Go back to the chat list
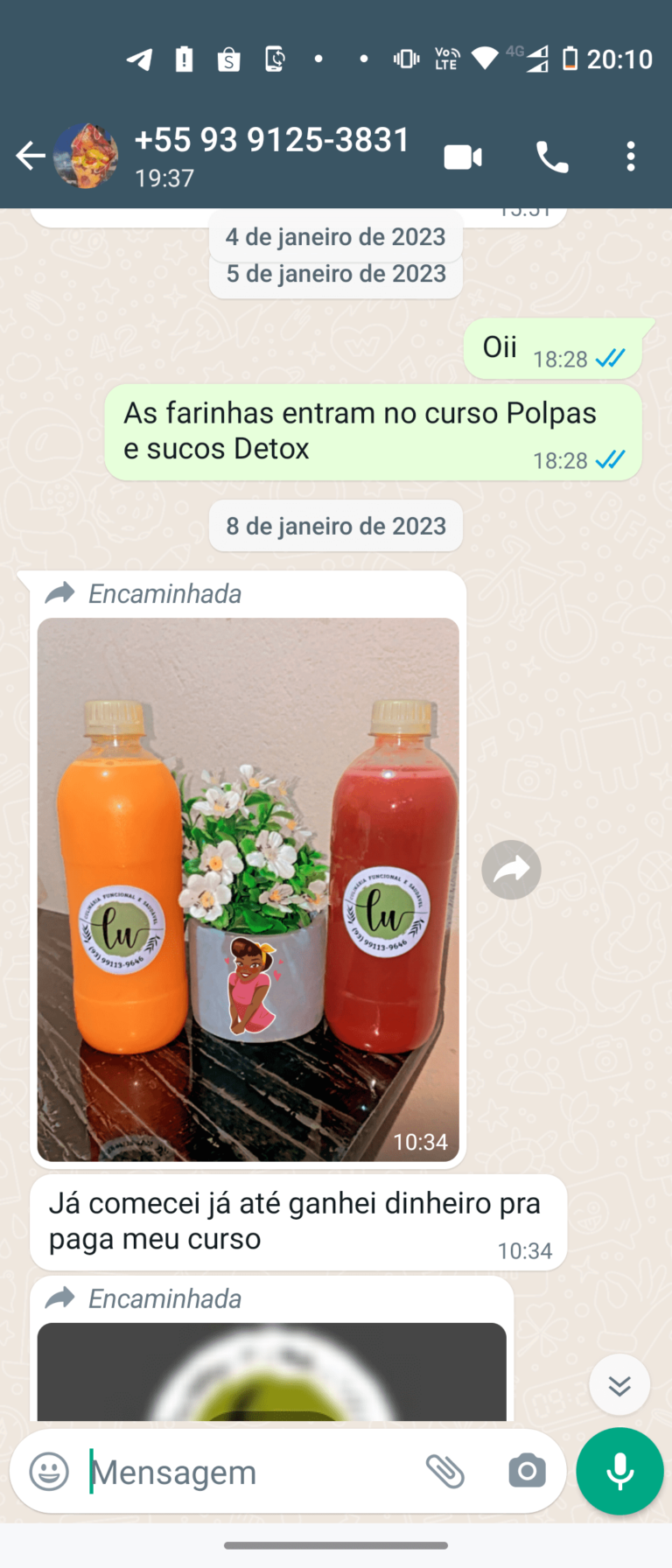Viewport: 672px width, 1568px height. coord(31,157)
